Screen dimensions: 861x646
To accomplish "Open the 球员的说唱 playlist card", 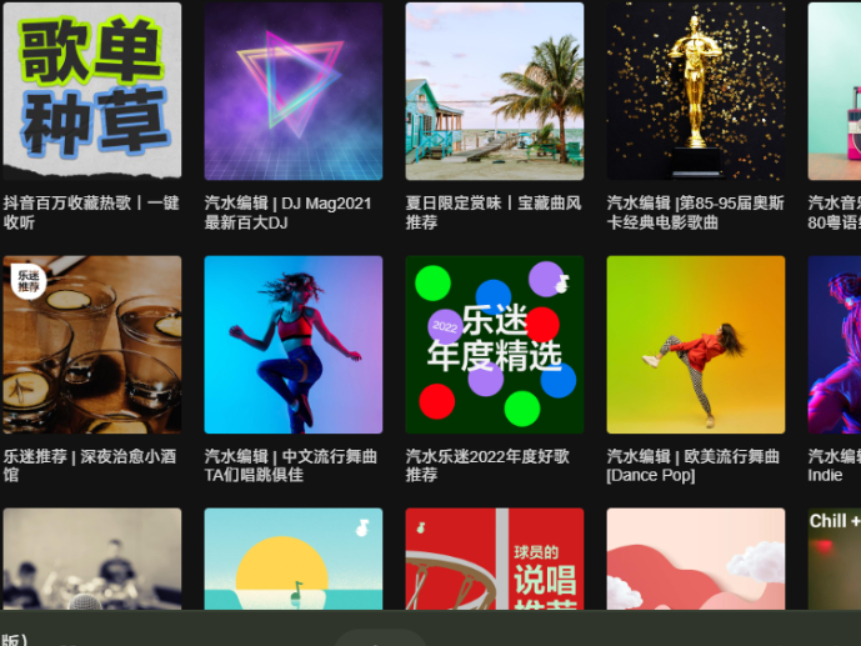I will pyautogui.click(x=494, y=560).
